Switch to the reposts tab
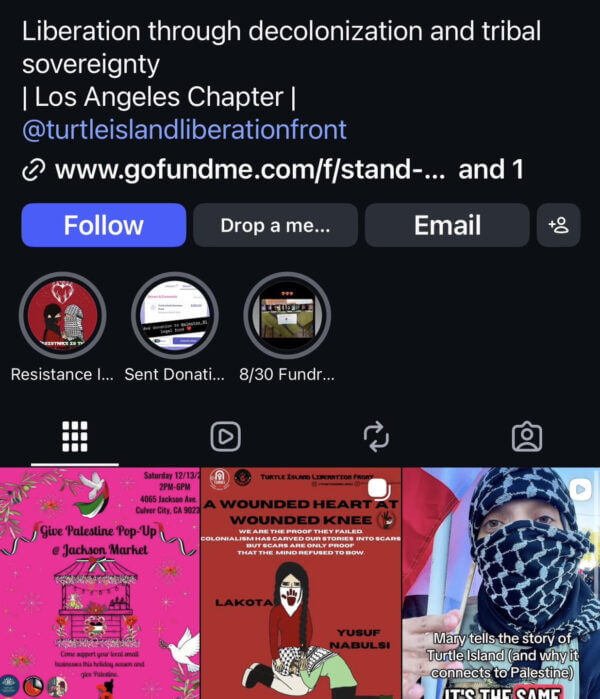Screen dimensions: 600x699 376,436
